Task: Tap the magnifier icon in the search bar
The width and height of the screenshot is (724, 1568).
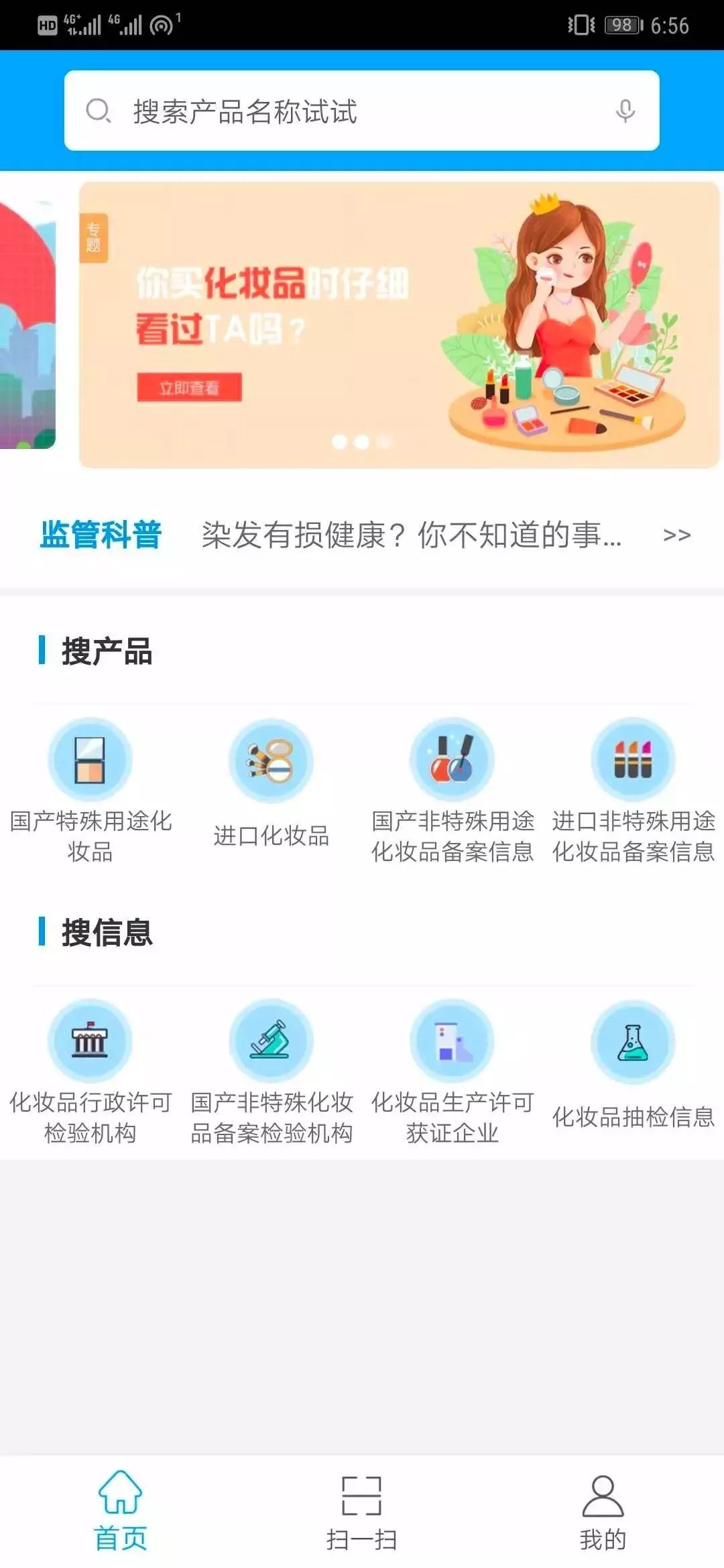Action: (x=98, y=111)
